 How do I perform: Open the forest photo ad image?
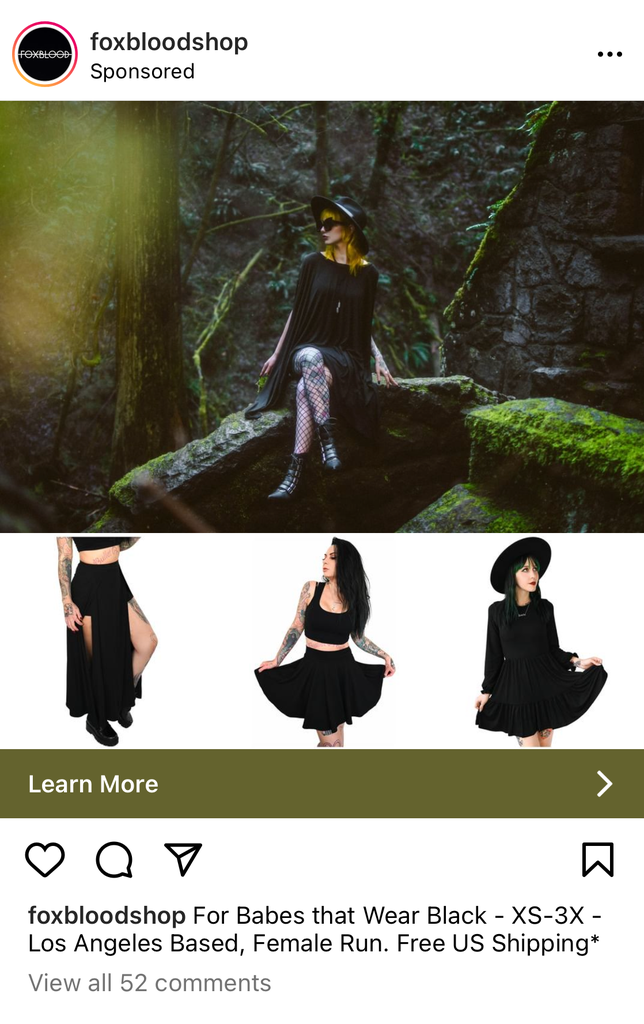[x=322, y=316]
